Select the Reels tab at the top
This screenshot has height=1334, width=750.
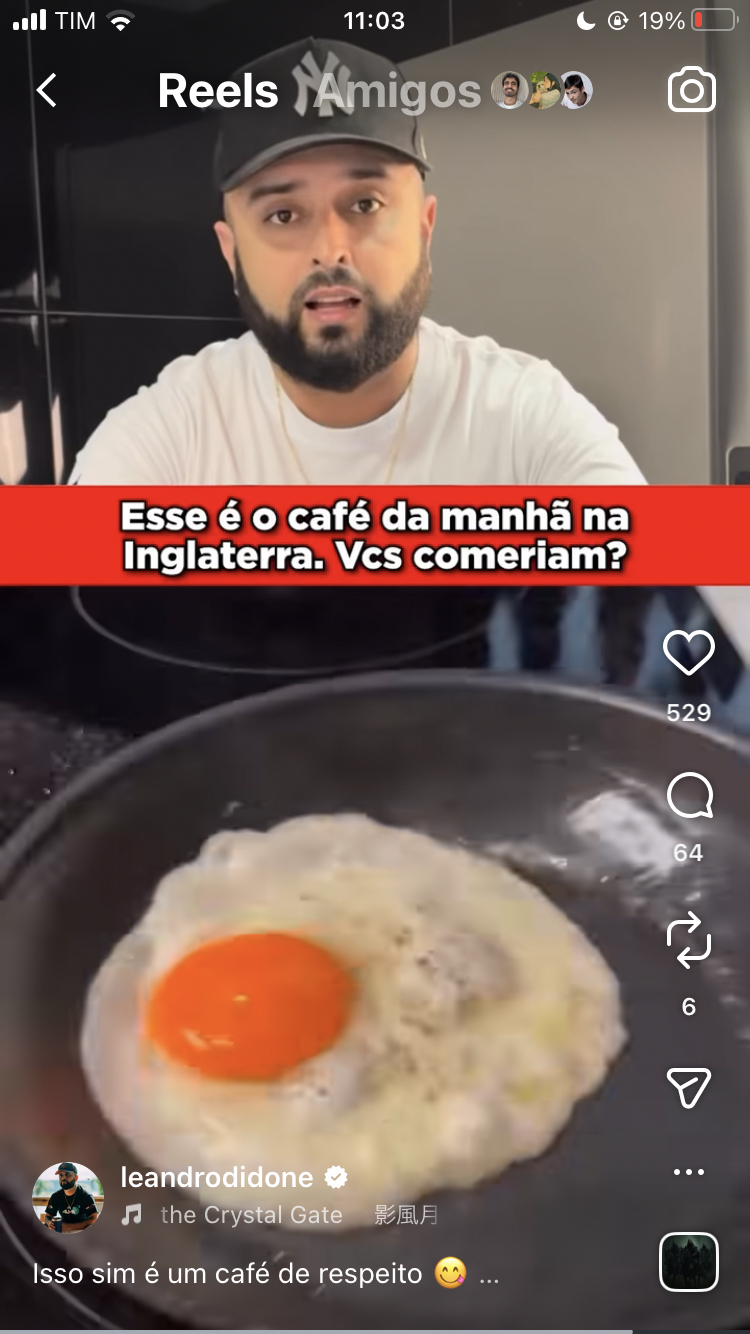point(218,92)
